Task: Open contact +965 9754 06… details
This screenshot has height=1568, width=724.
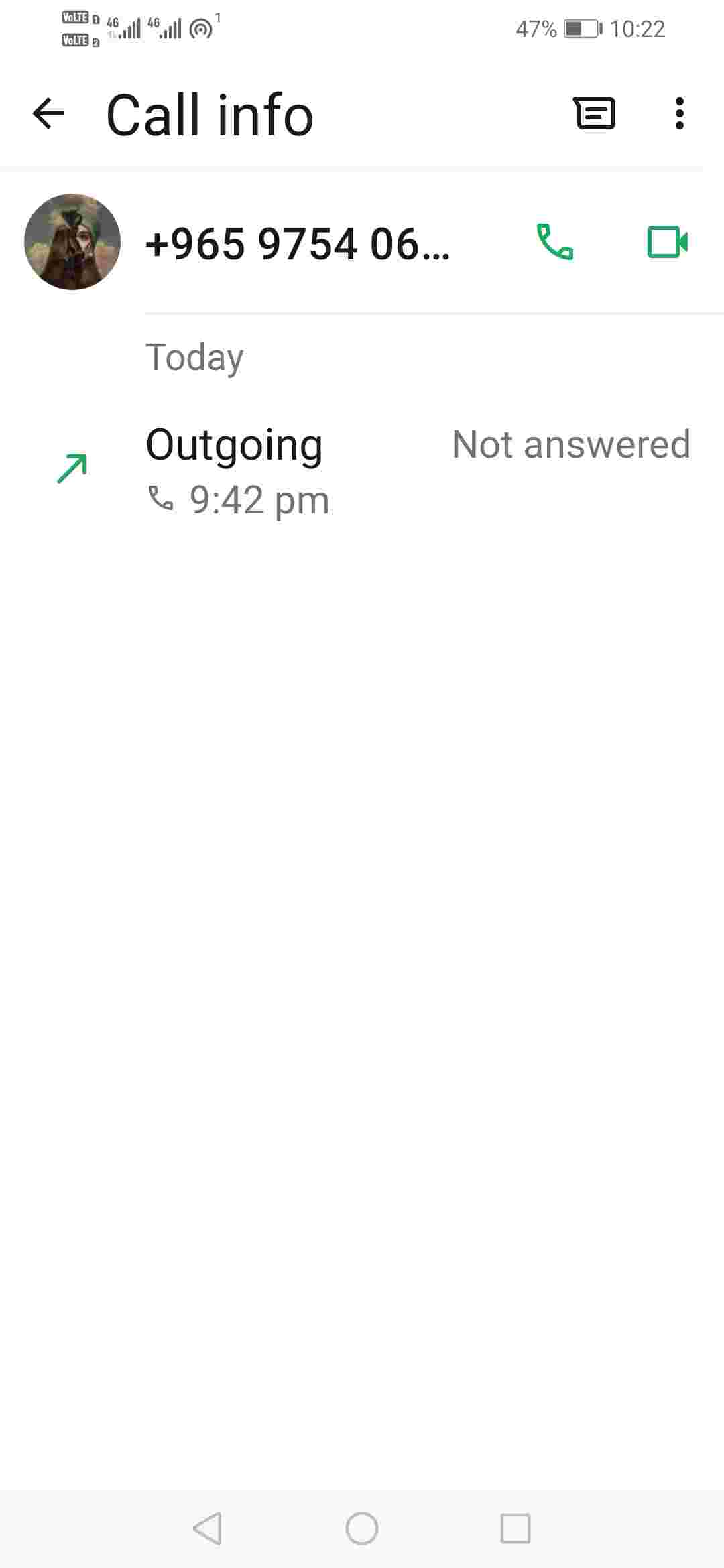Action: (x=298, y=244)
